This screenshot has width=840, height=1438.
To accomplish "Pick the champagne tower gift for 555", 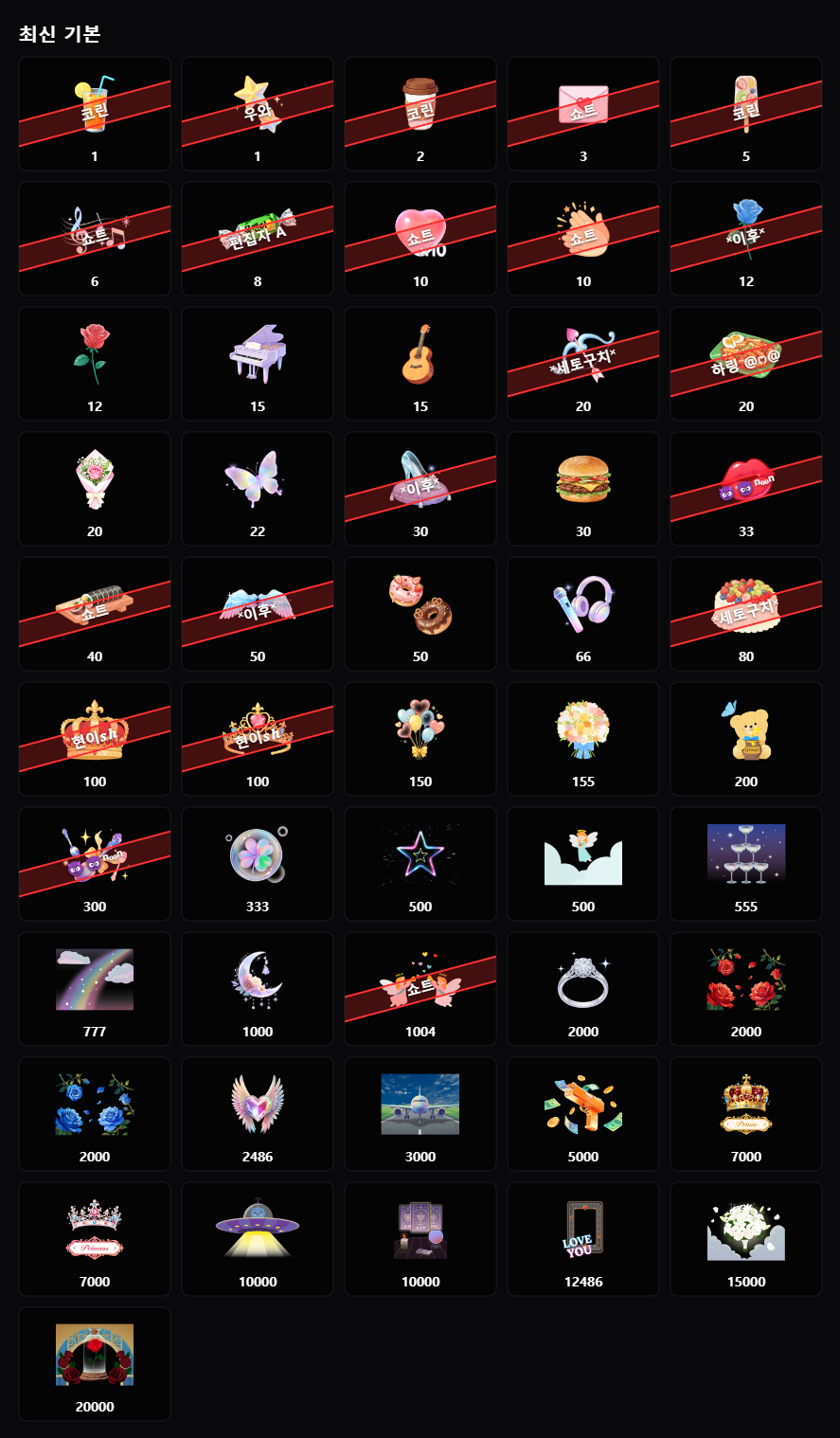I will (x=746, y=864).
